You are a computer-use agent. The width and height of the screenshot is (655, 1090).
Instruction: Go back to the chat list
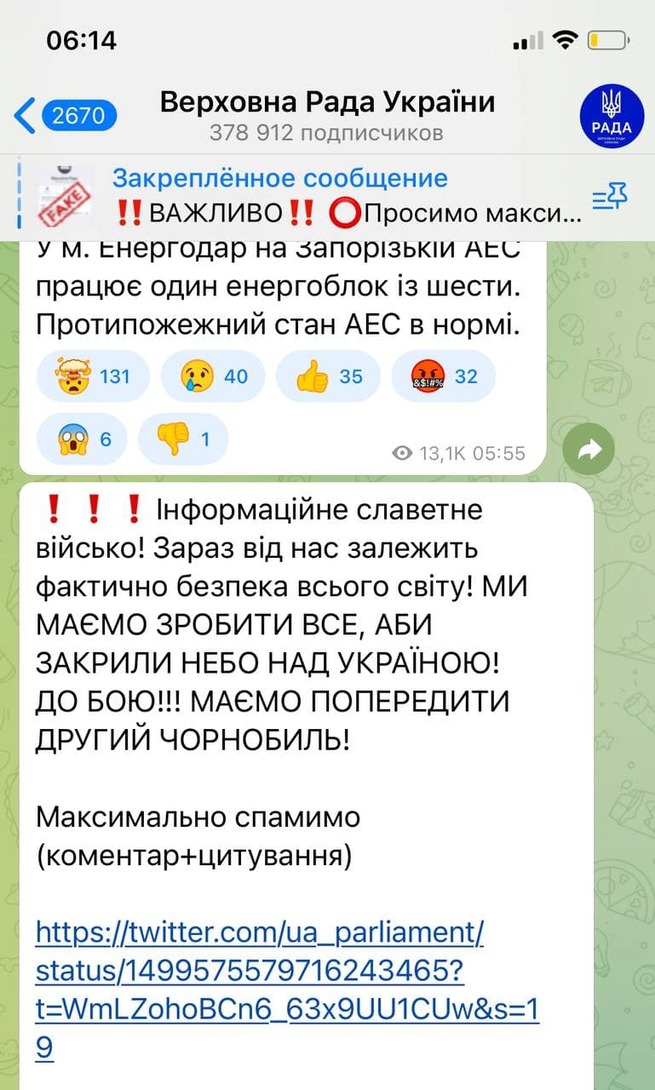coord(60,115)
